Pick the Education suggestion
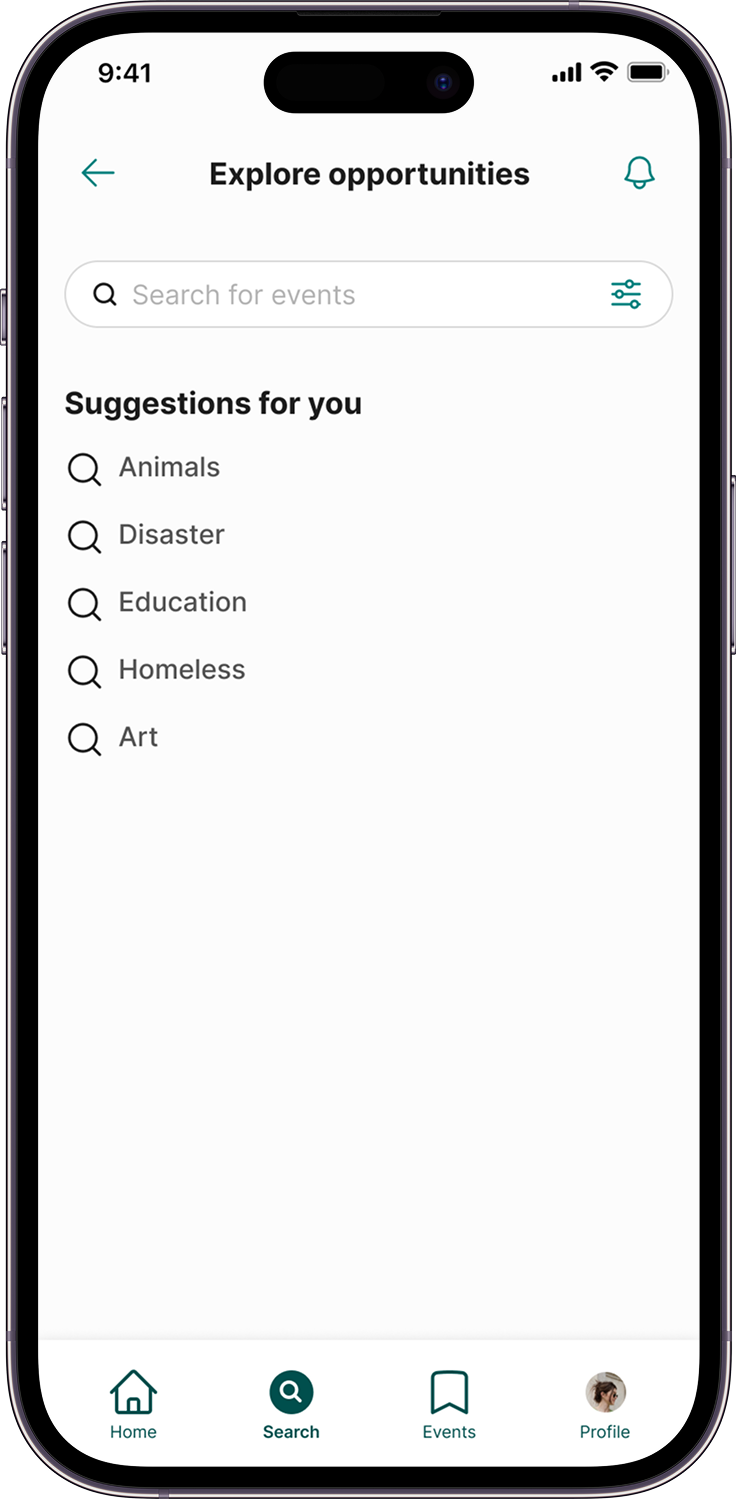Screen dimensions: 736x1501 pyautogui.click(x=182, y=602)
